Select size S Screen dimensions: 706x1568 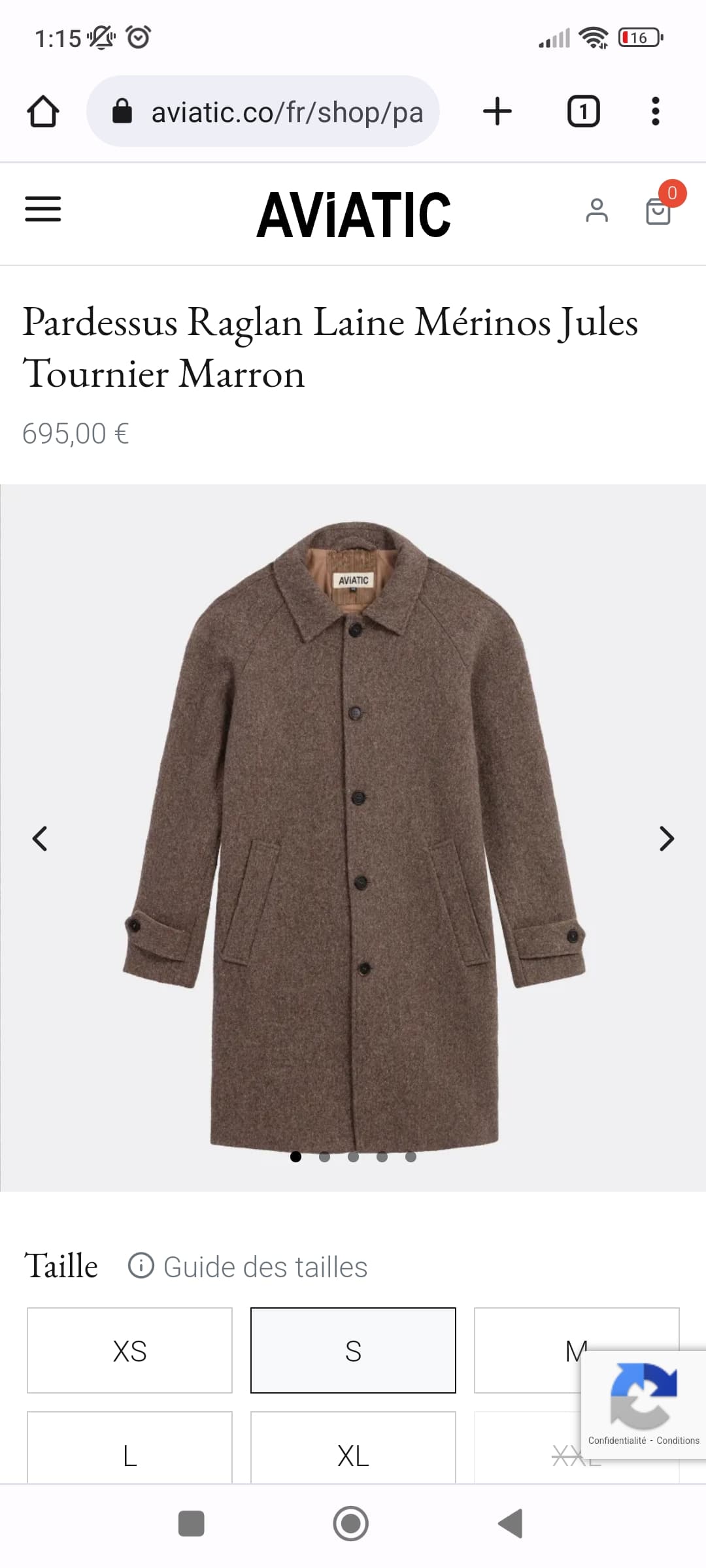(x=353, y=1350)
